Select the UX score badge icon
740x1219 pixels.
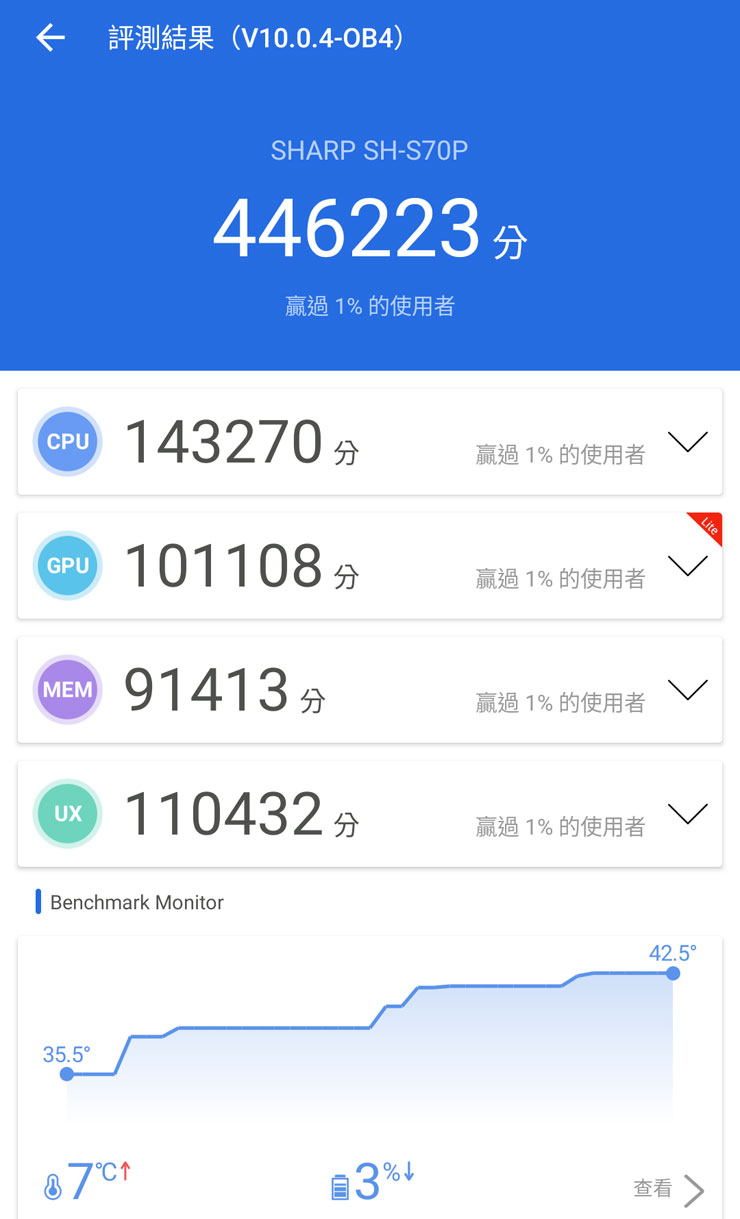67,813
